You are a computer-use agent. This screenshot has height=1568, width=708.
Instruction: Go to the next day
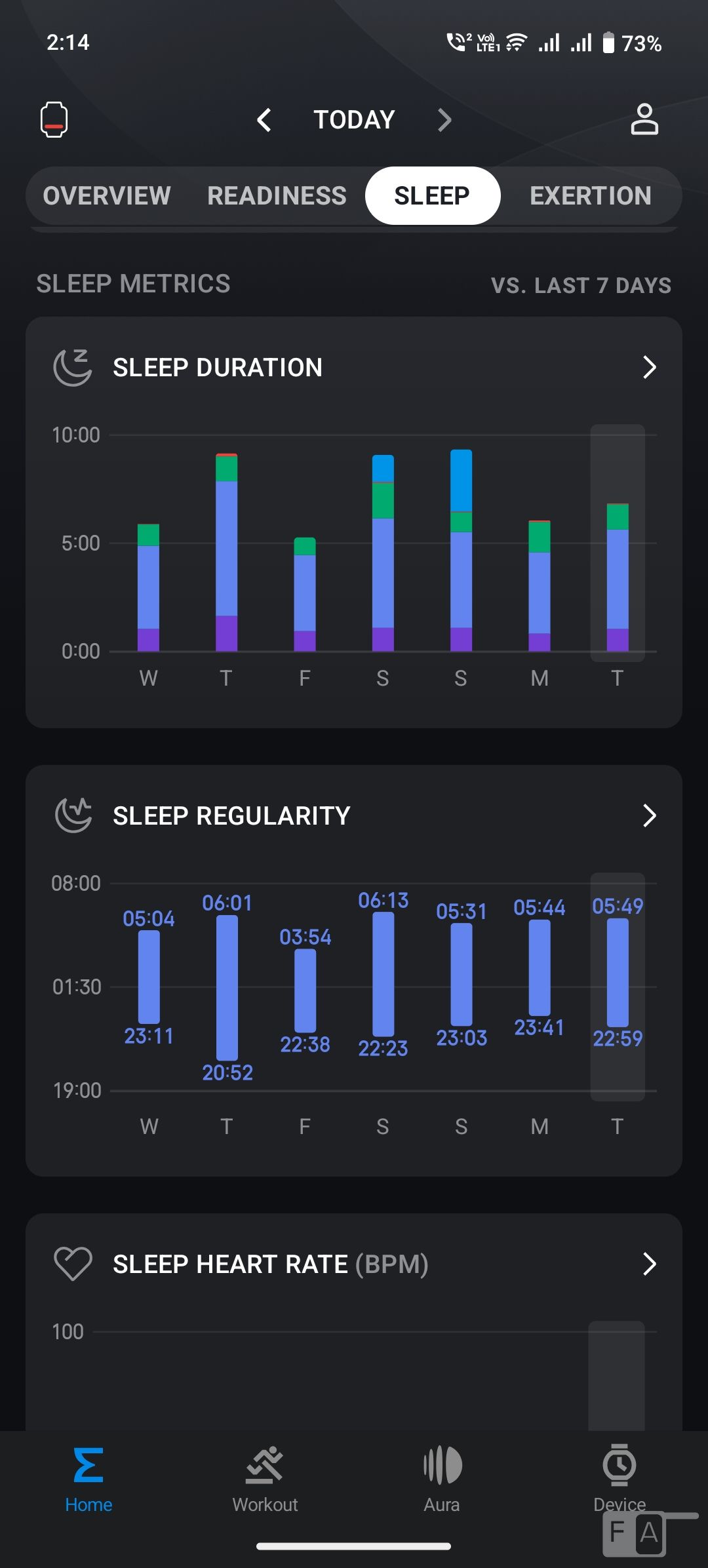point(444,120)
